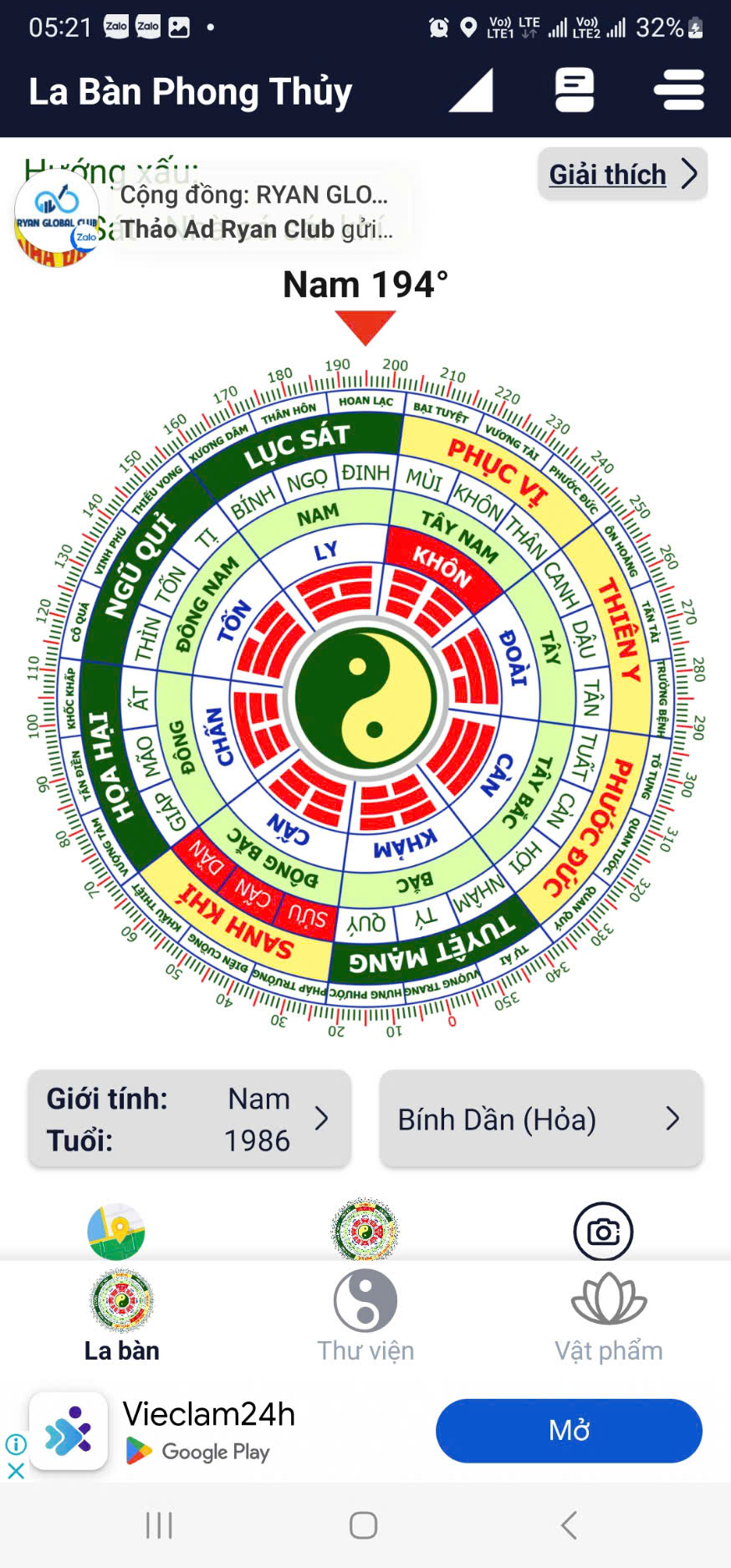Open the camera icon
Screen dimensions: 731x1568
(603, 1232)
